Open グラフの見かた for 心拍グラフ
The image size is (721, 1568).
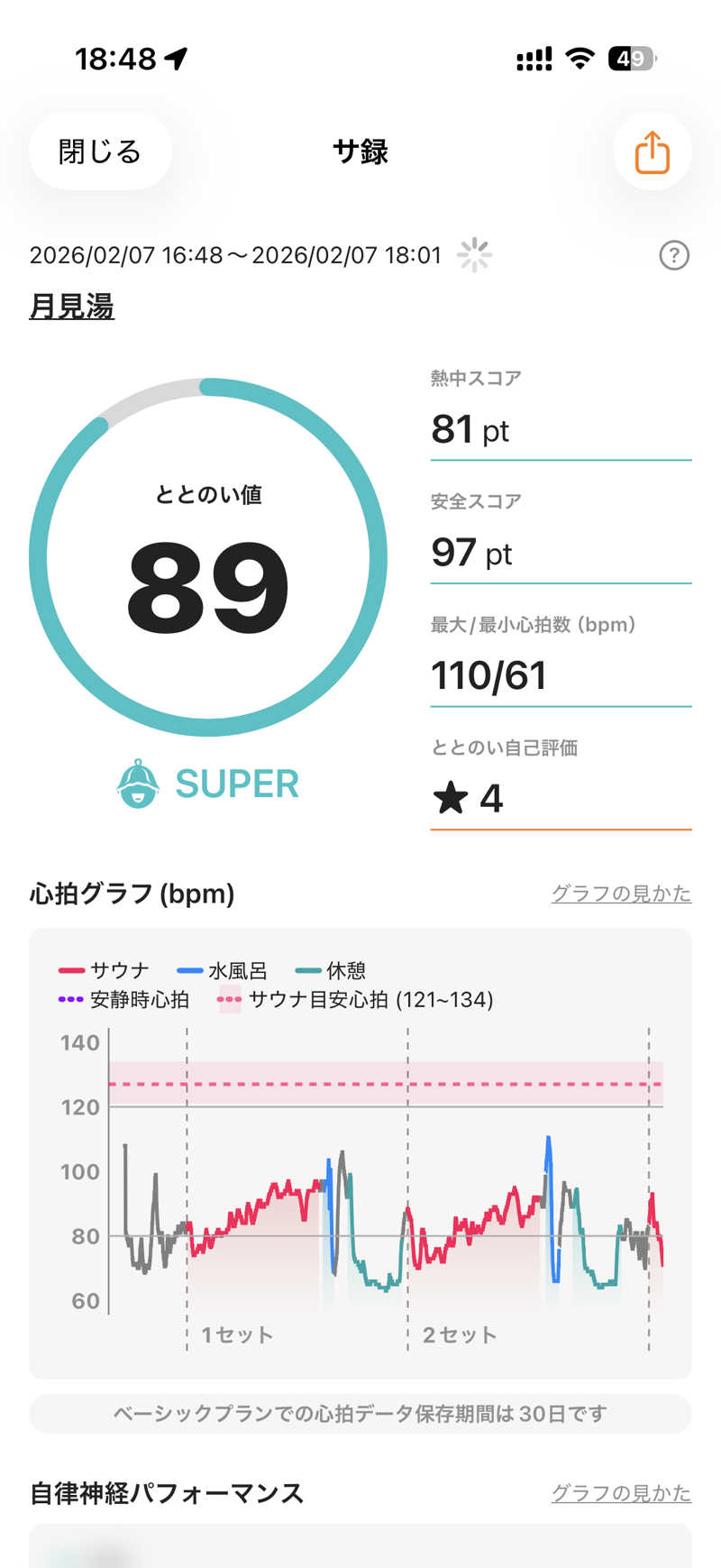(x=621, y=894)
